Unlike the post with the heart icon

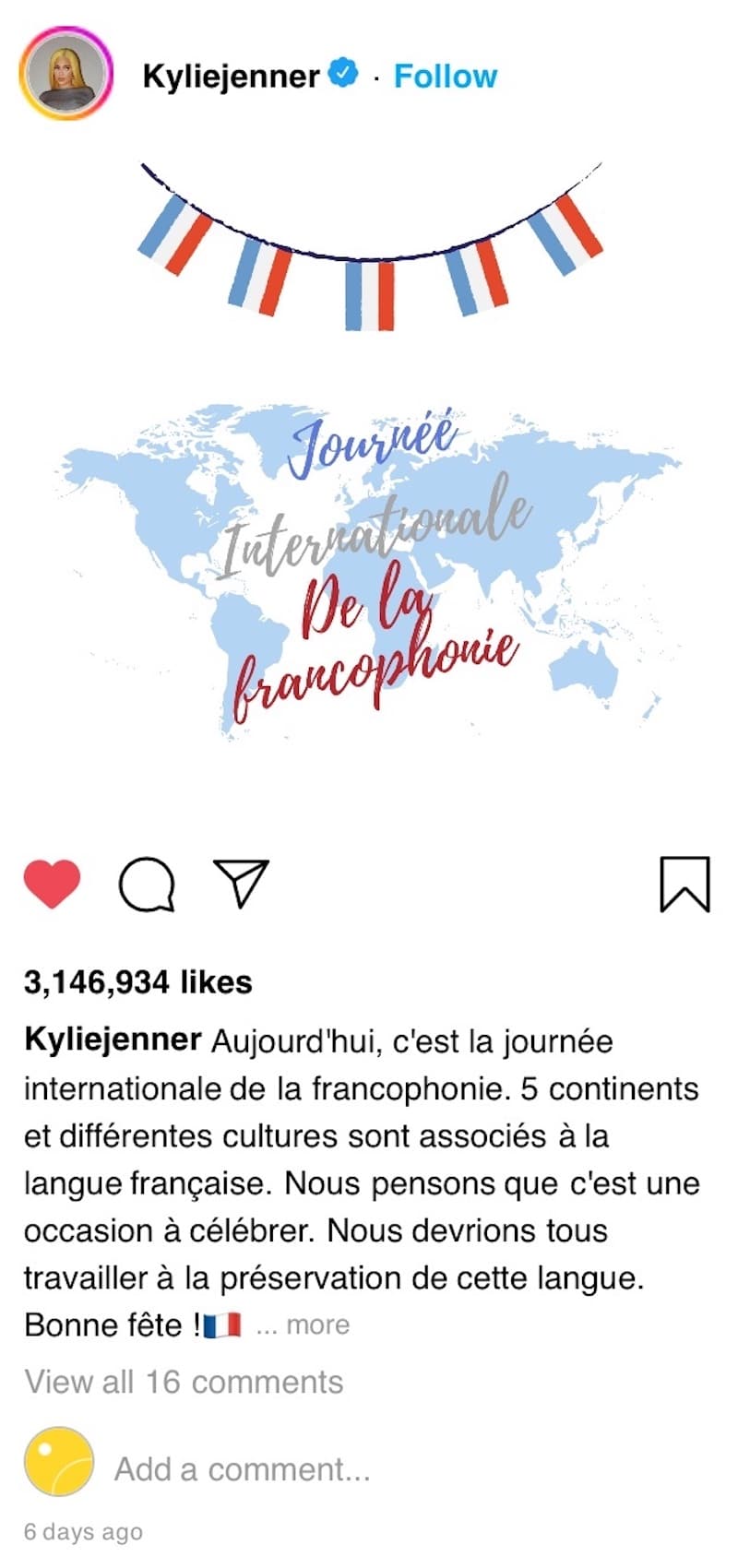52,884
